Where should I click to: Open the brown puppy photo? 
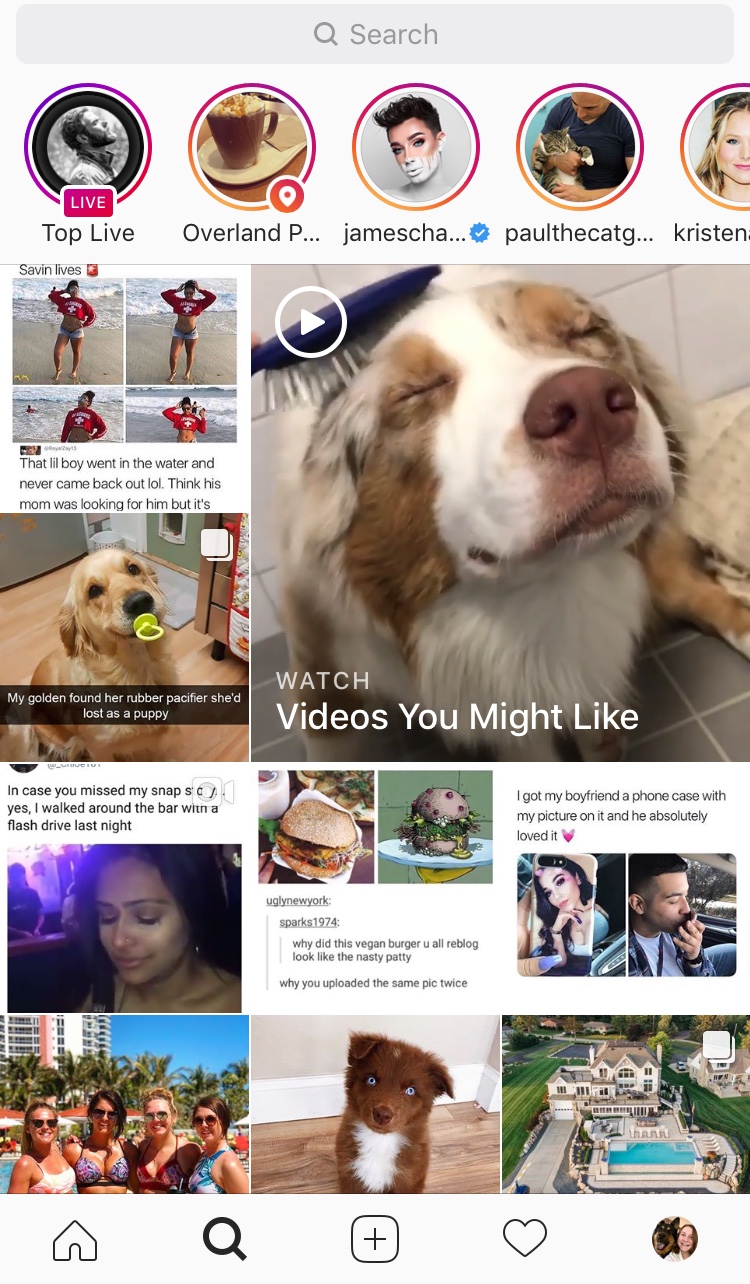pos(375,1104)
